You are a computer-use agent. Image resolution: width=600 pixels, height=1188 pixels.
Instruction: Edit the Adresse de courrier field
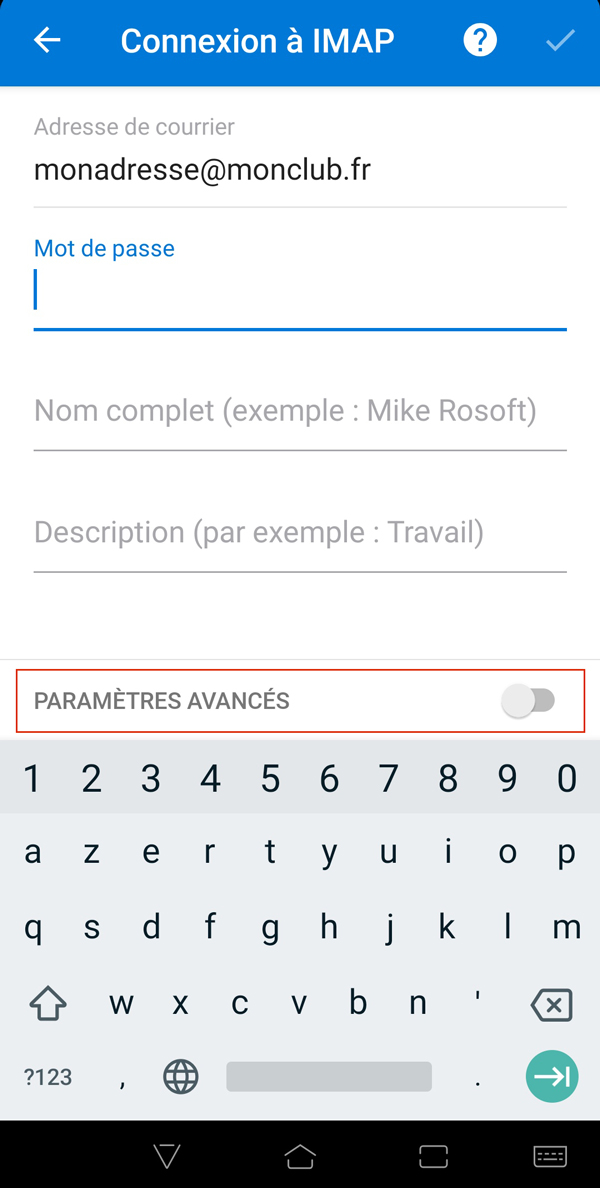300,171
